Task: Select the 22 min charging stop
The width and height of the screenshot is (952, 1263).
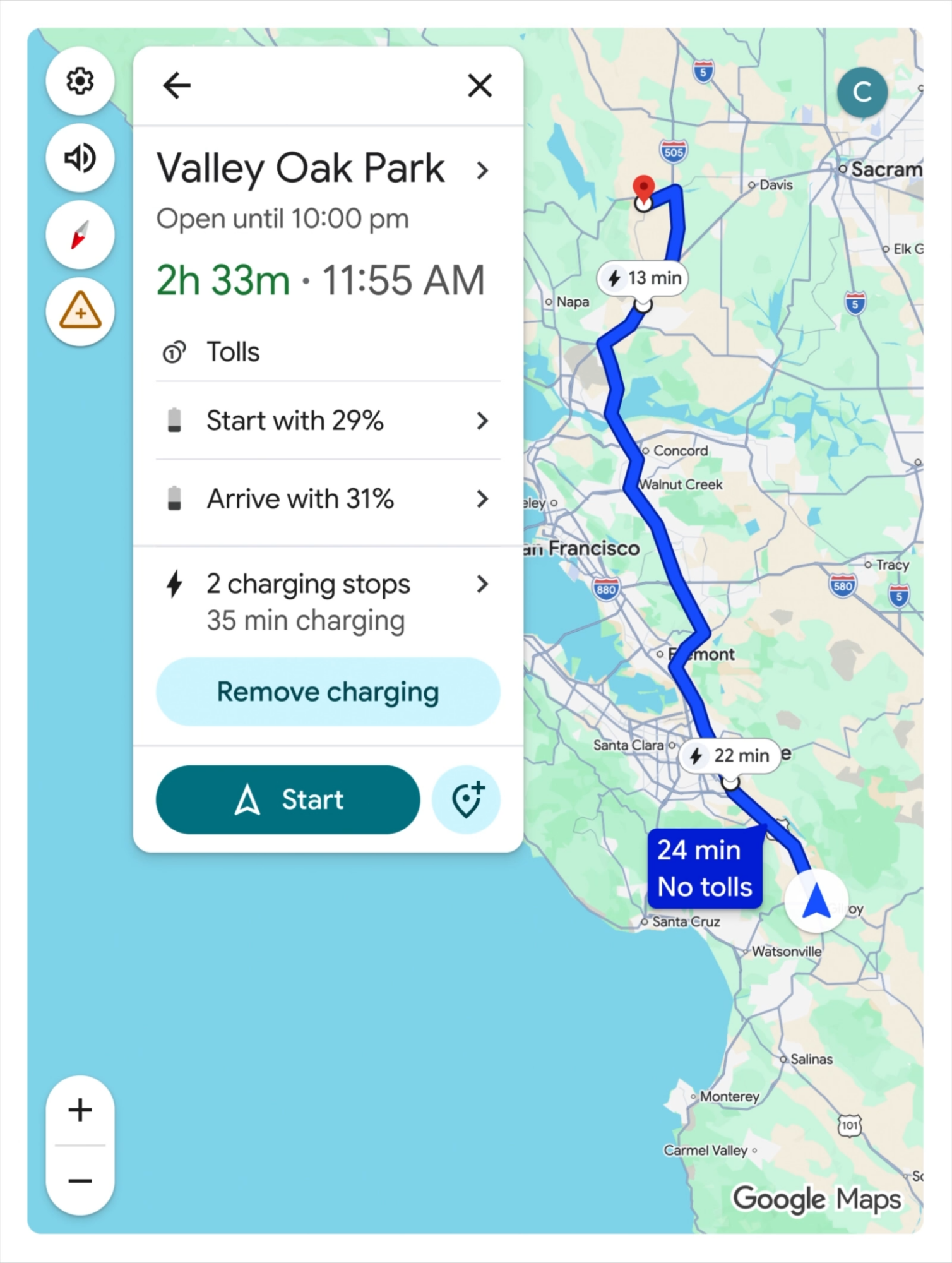Action: tap(730, 755)
